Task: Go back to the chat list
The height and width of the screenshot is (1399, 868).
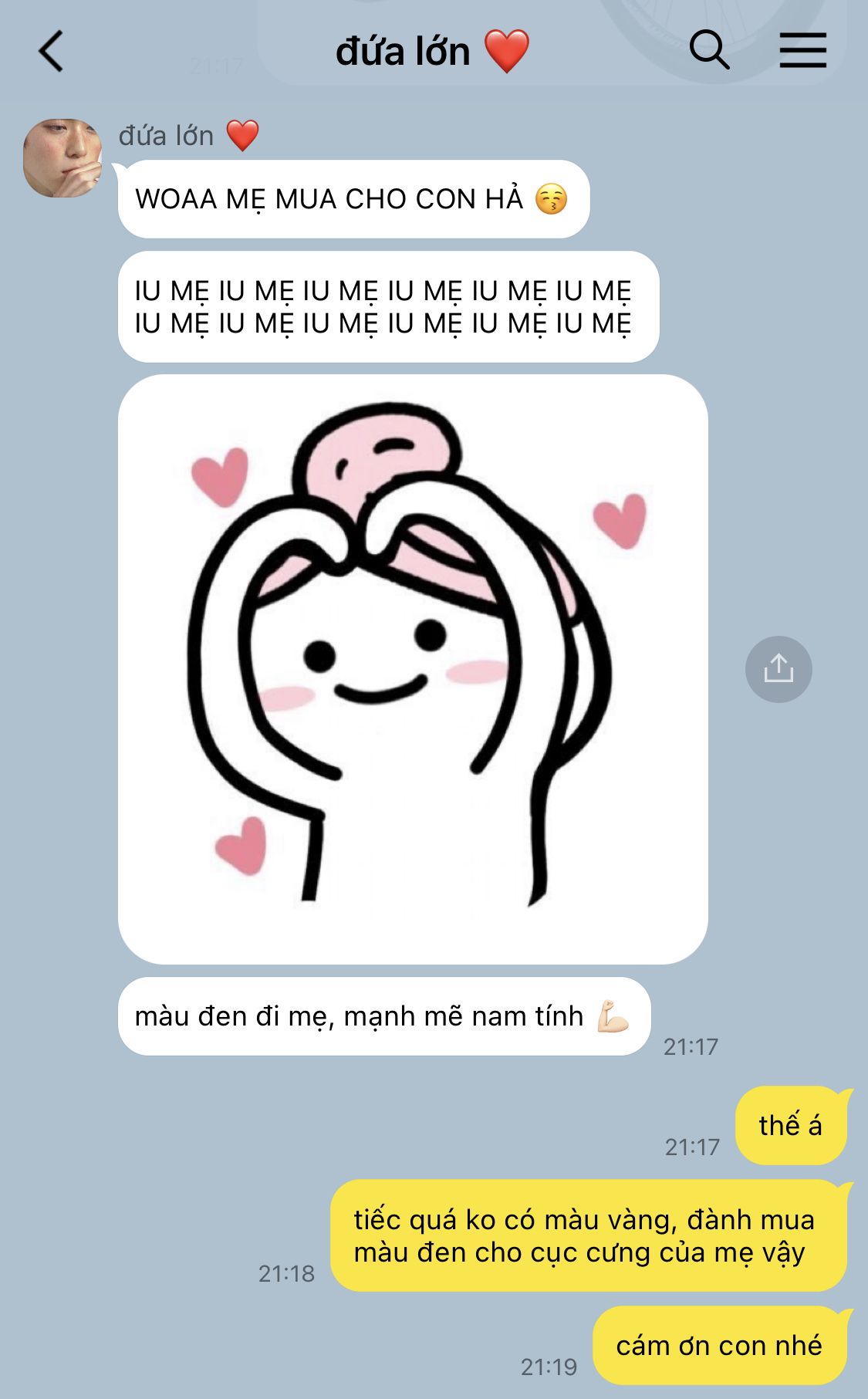Action: click(51, 52)
